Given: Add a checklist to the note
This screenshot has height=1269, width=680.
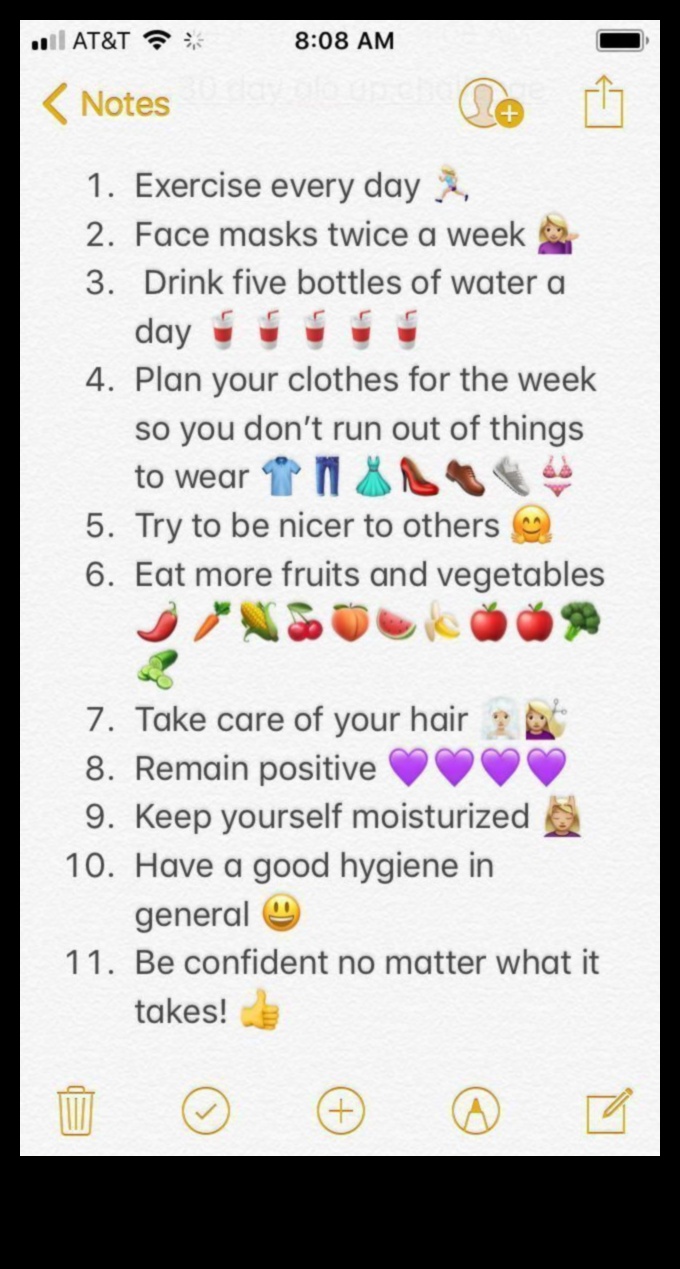Looking at the screenshot, I should pyautogui.click(x=206, y=1111).
